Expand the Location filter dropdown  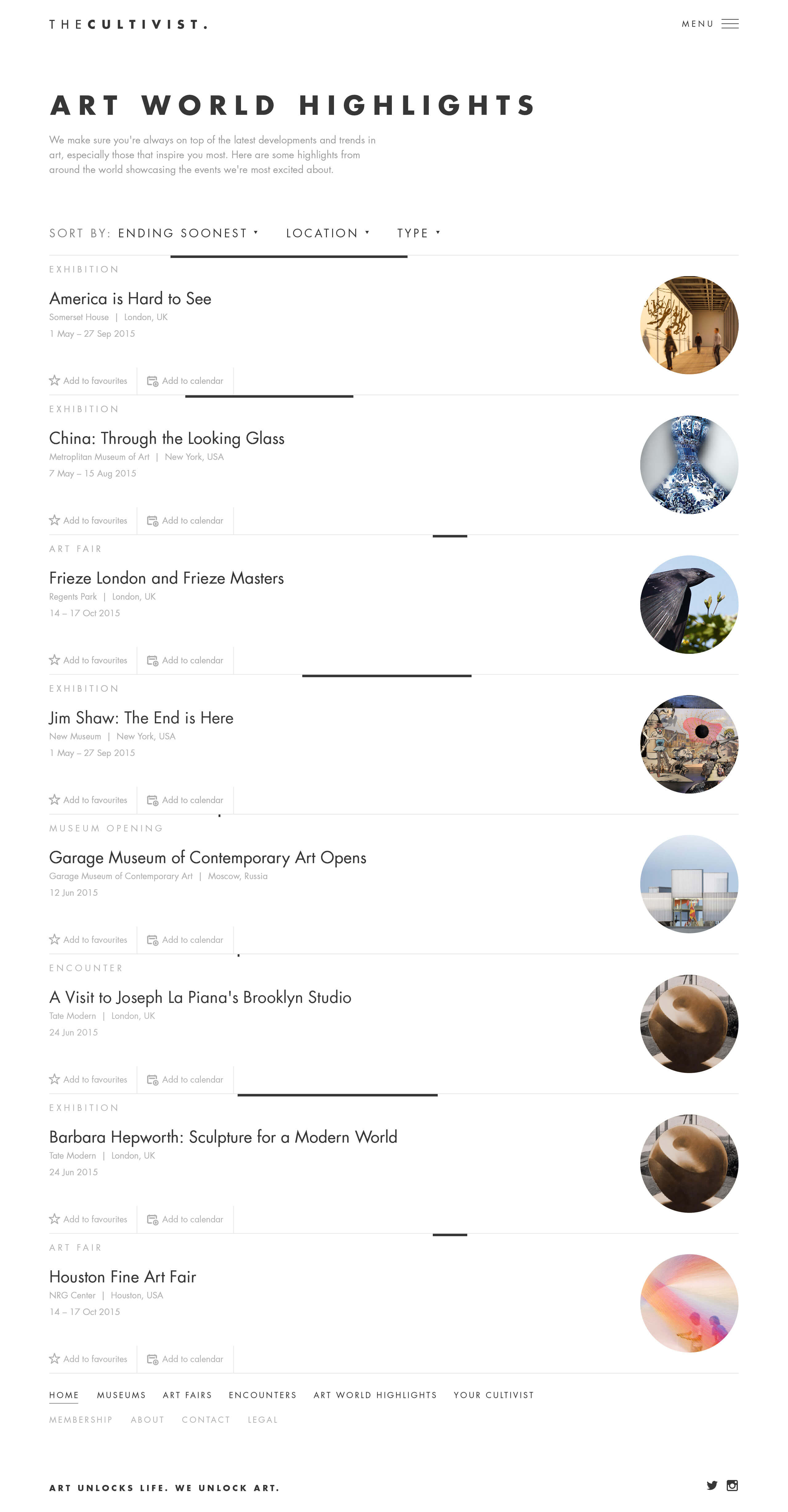328,233
